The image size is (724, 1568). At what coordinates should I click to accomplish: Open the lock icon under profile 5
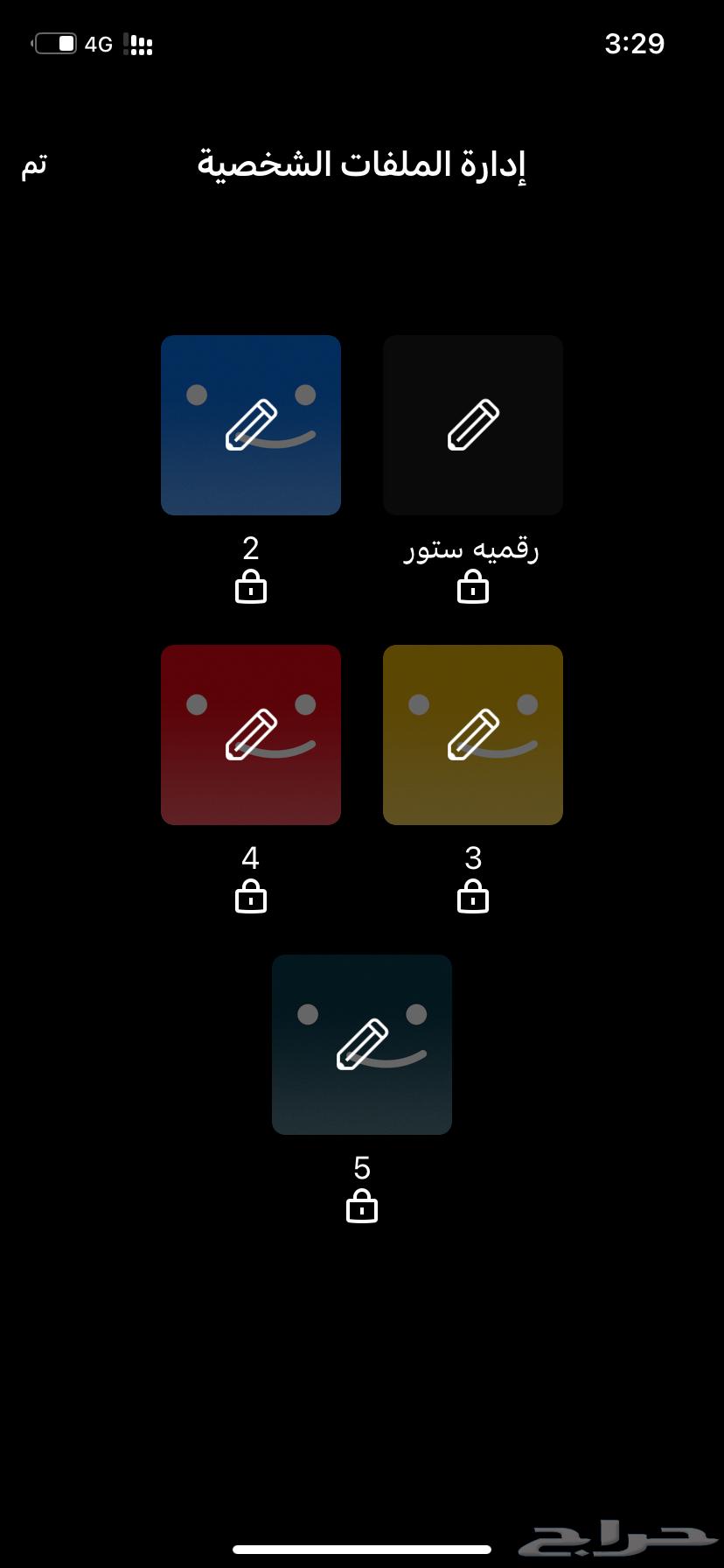click(x=362, y=1207)
